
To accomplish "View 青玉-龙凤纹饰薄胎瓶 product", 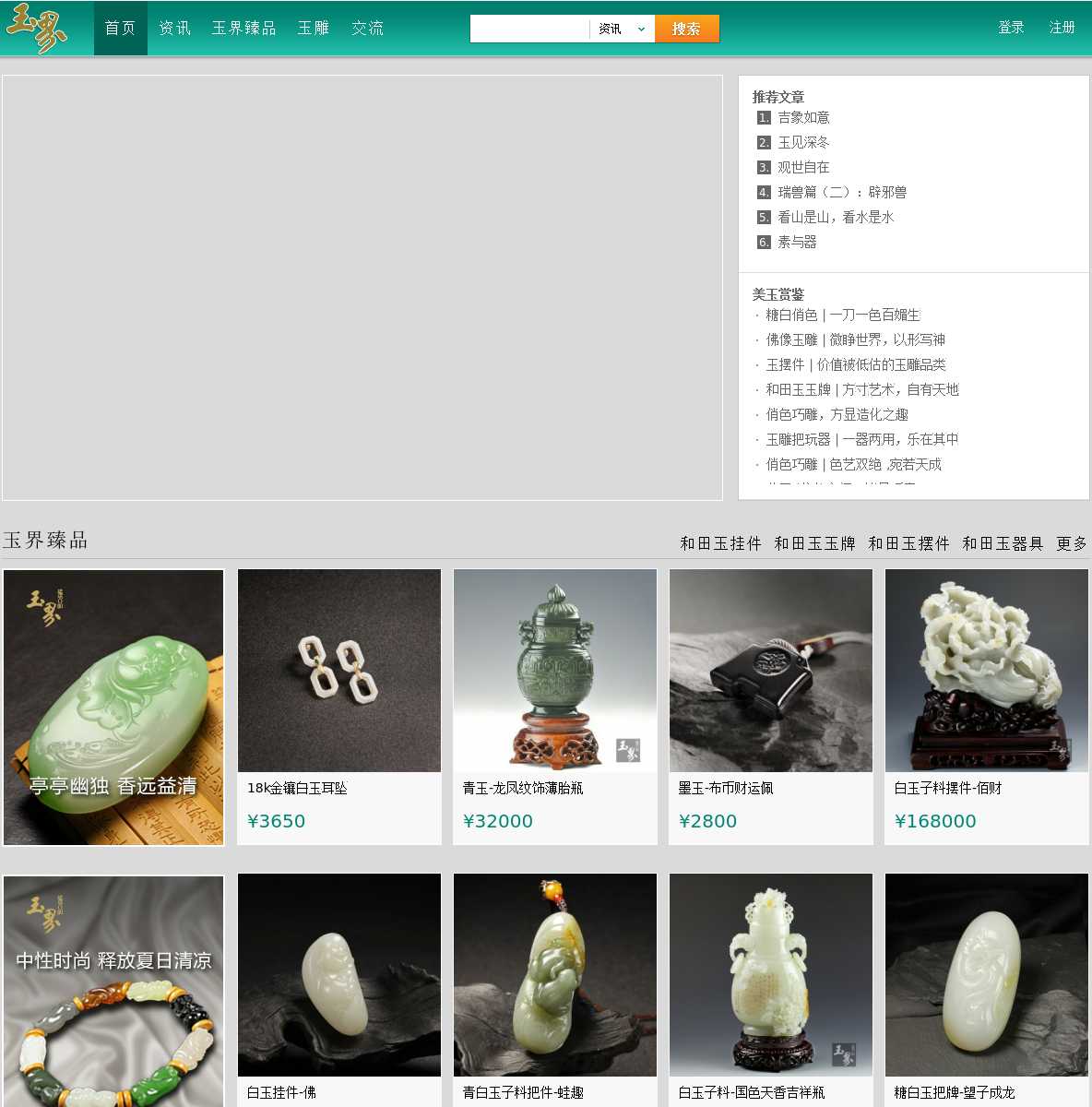I will coord(554,707).
